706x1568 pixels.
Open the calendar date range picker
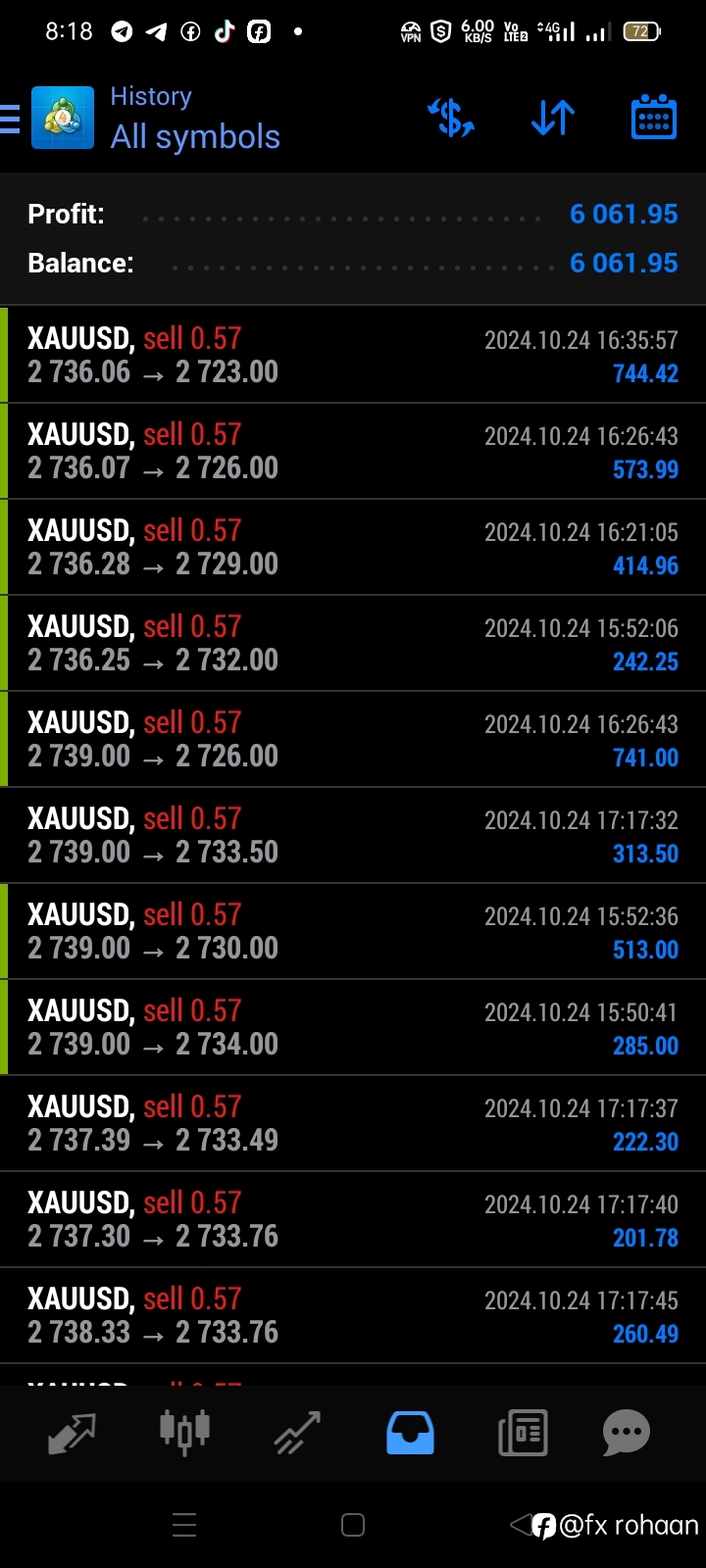click(x=654, y=118)
